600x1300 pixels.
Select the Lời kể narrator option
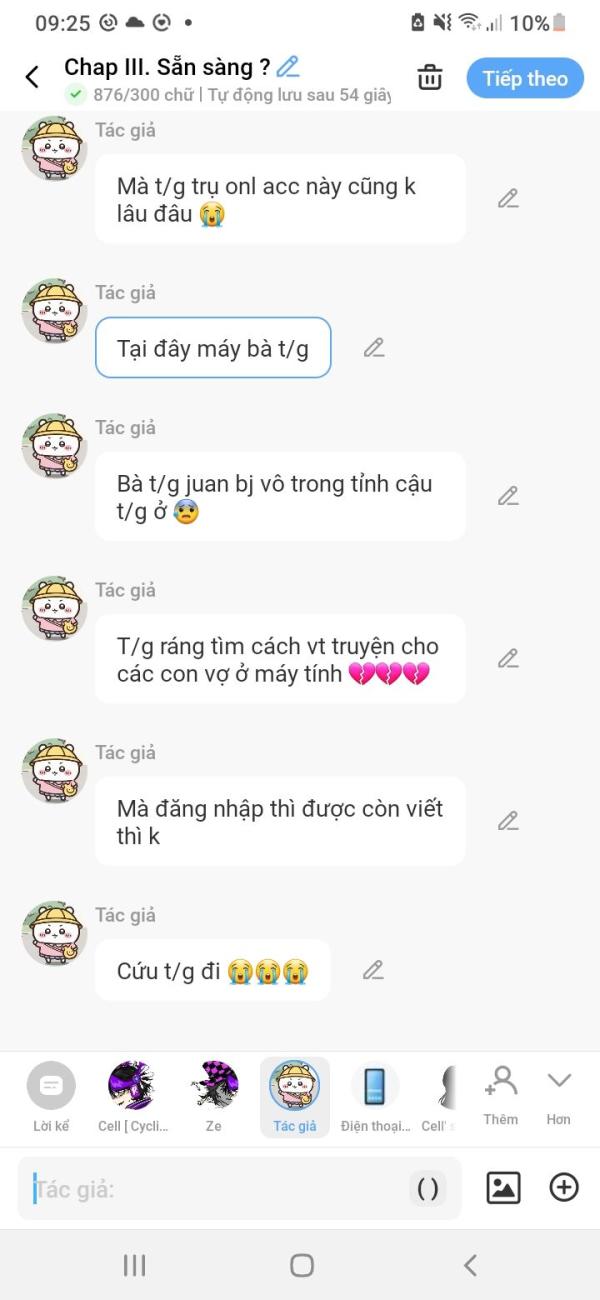(x=51, y=1097)
